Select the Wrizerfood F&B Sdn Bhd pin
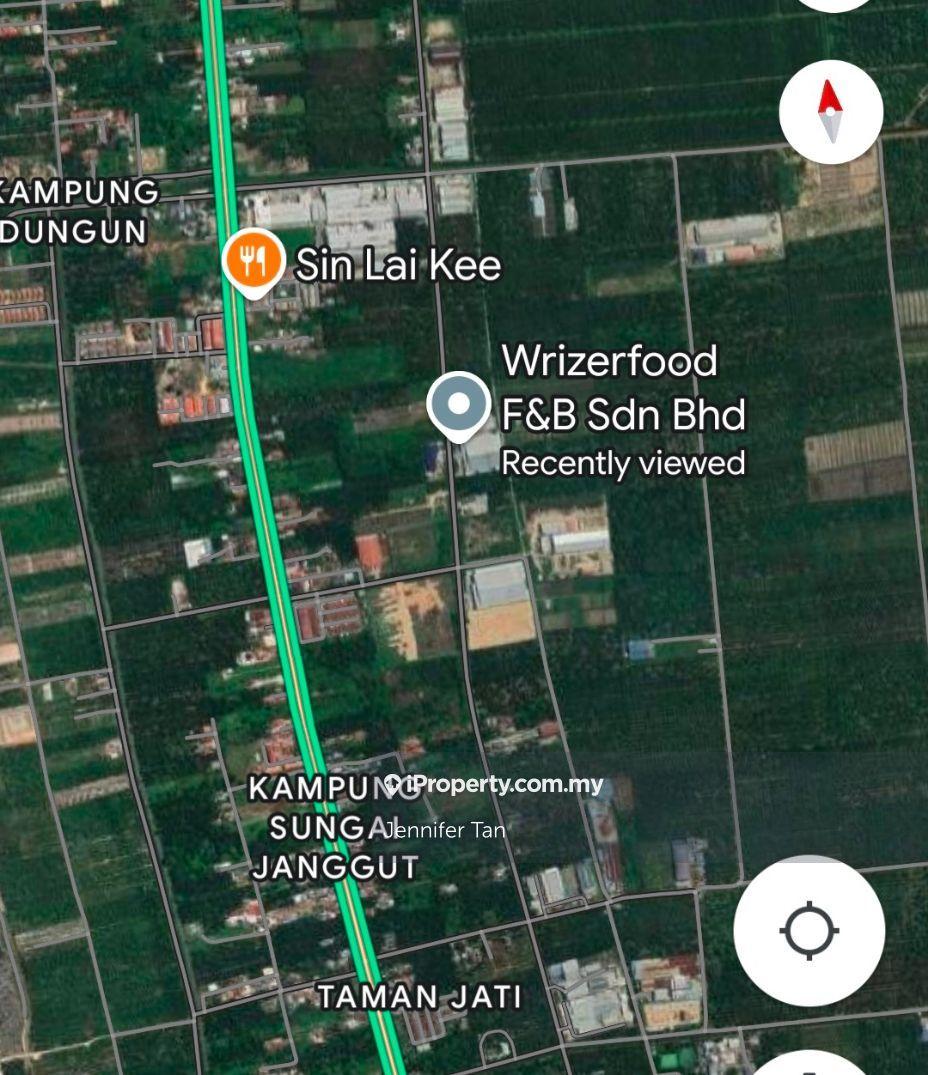The width and height of the screenshot is (928, 1075). click(x=458, y=405)
